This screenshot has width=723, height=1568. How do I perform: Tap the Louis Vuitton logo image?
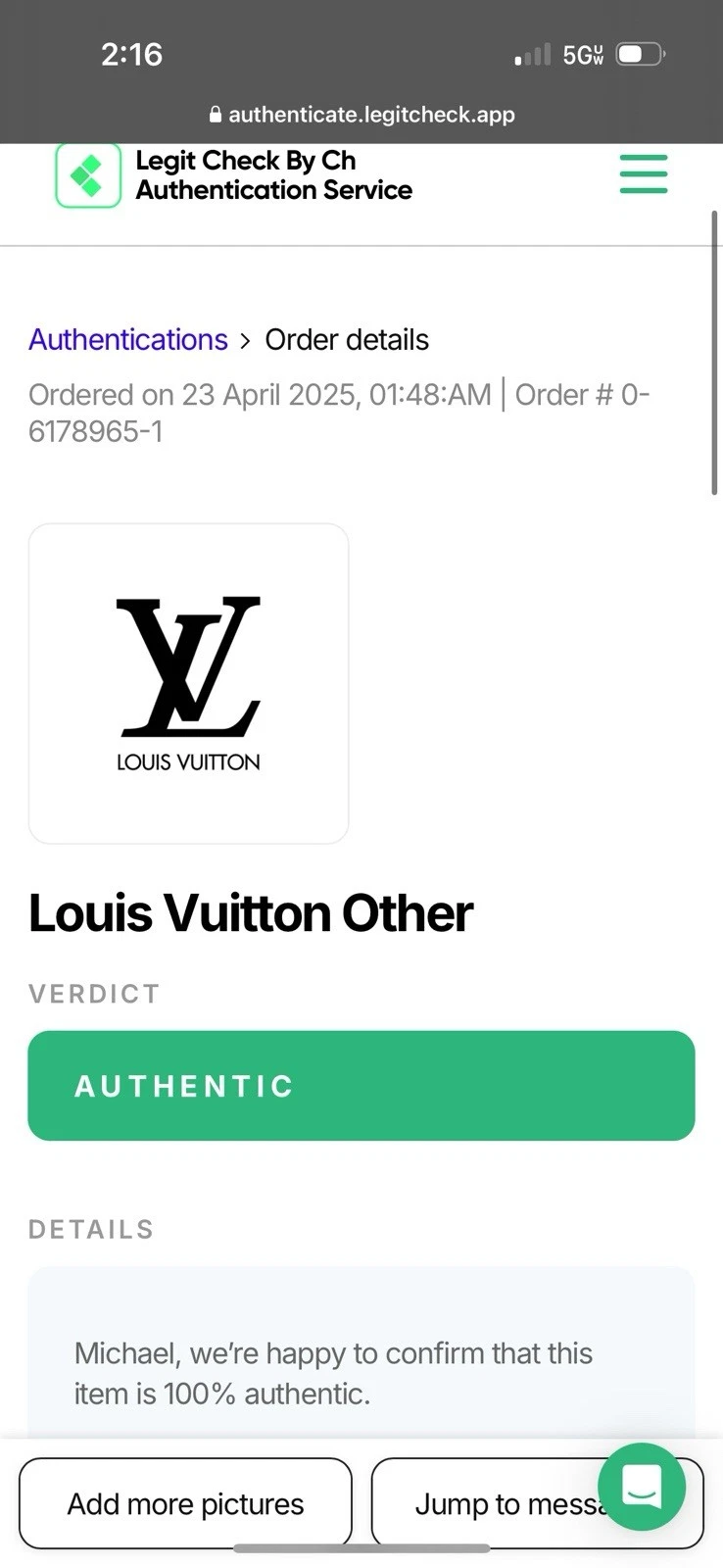pyautogui.click(x=188, y=682)
